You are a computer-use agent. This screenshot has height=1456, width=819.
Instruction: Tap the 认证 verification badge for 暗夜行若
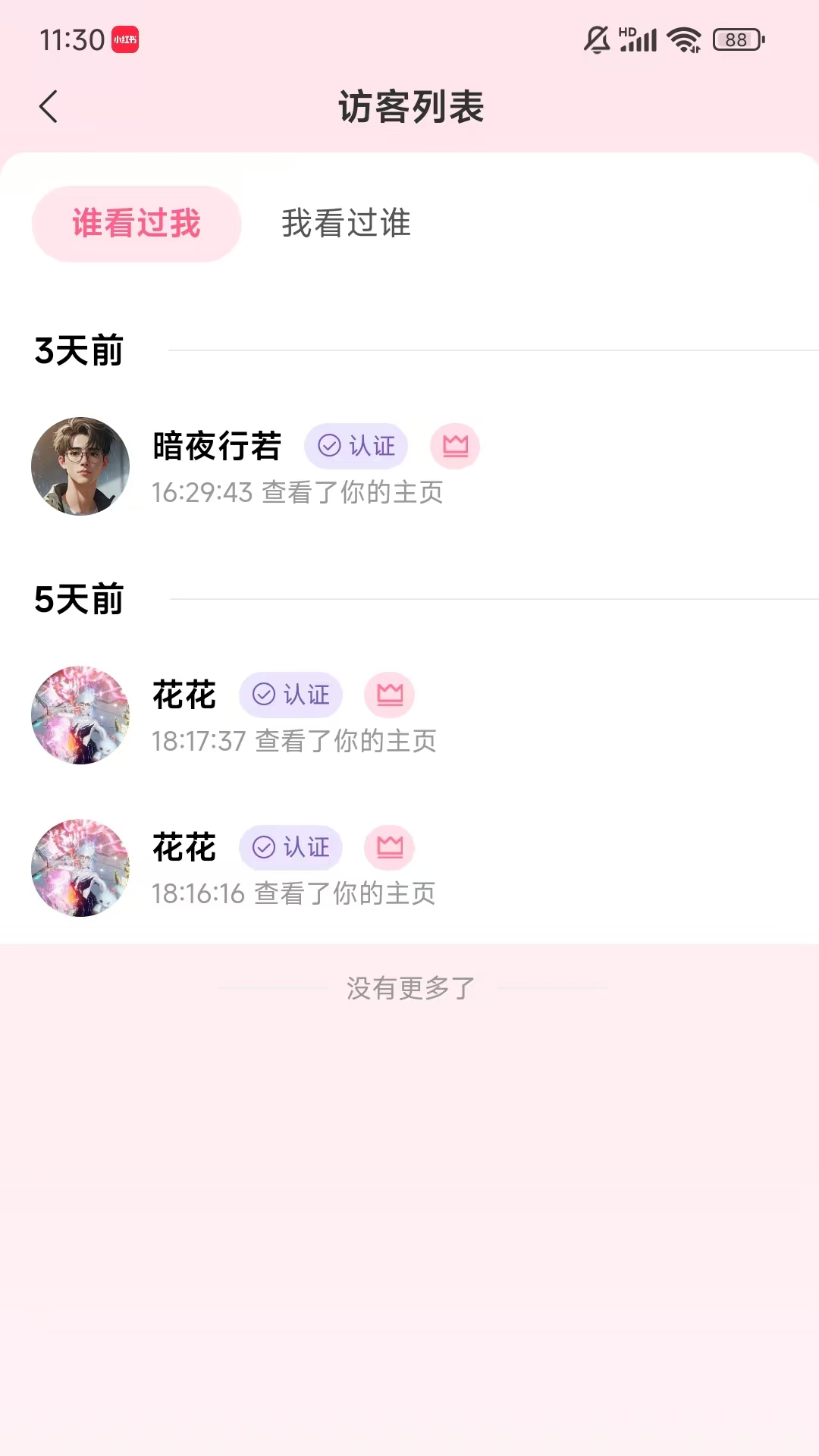coord(356,447)
